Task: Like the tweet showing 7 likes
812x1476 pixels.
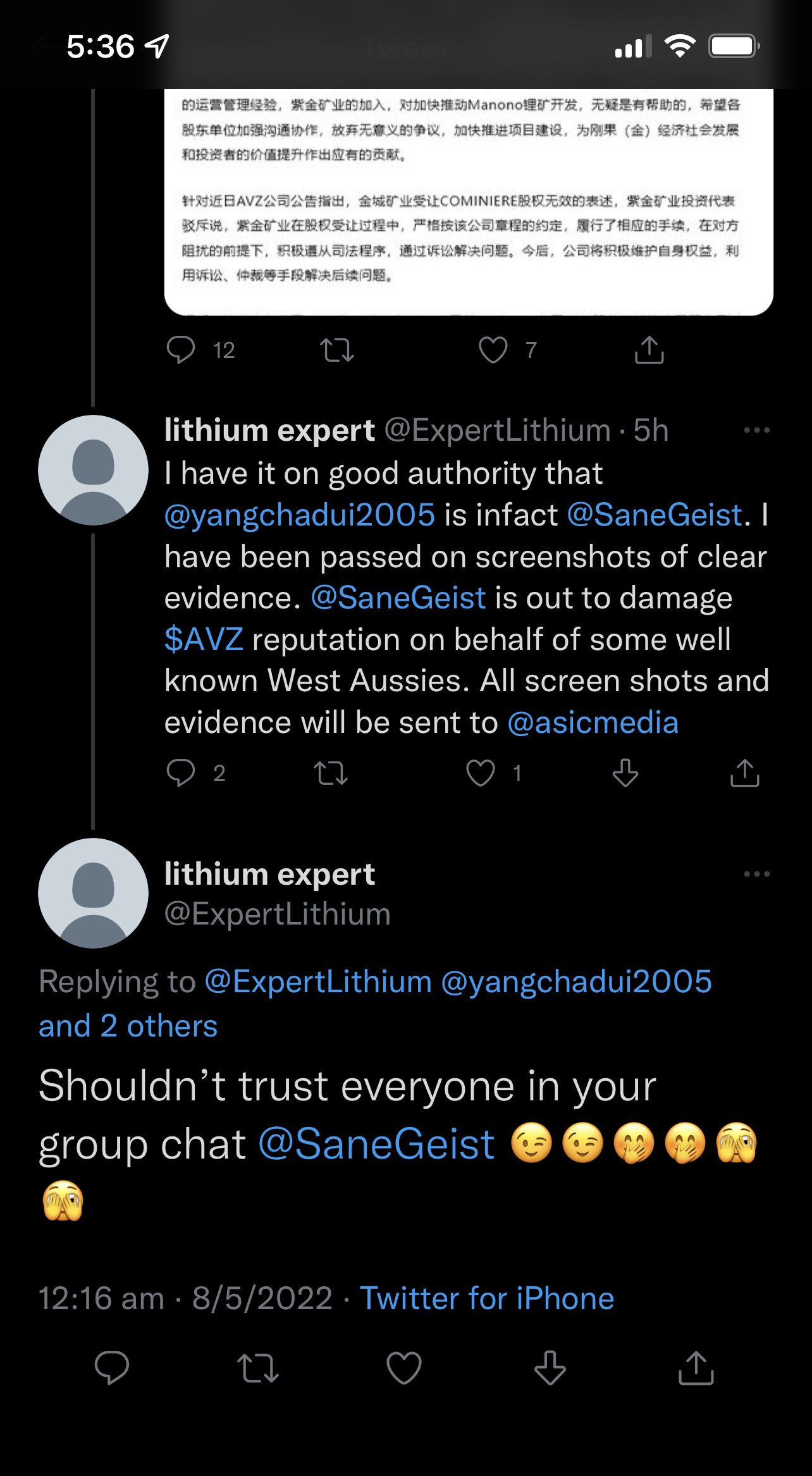Action: 493,350
